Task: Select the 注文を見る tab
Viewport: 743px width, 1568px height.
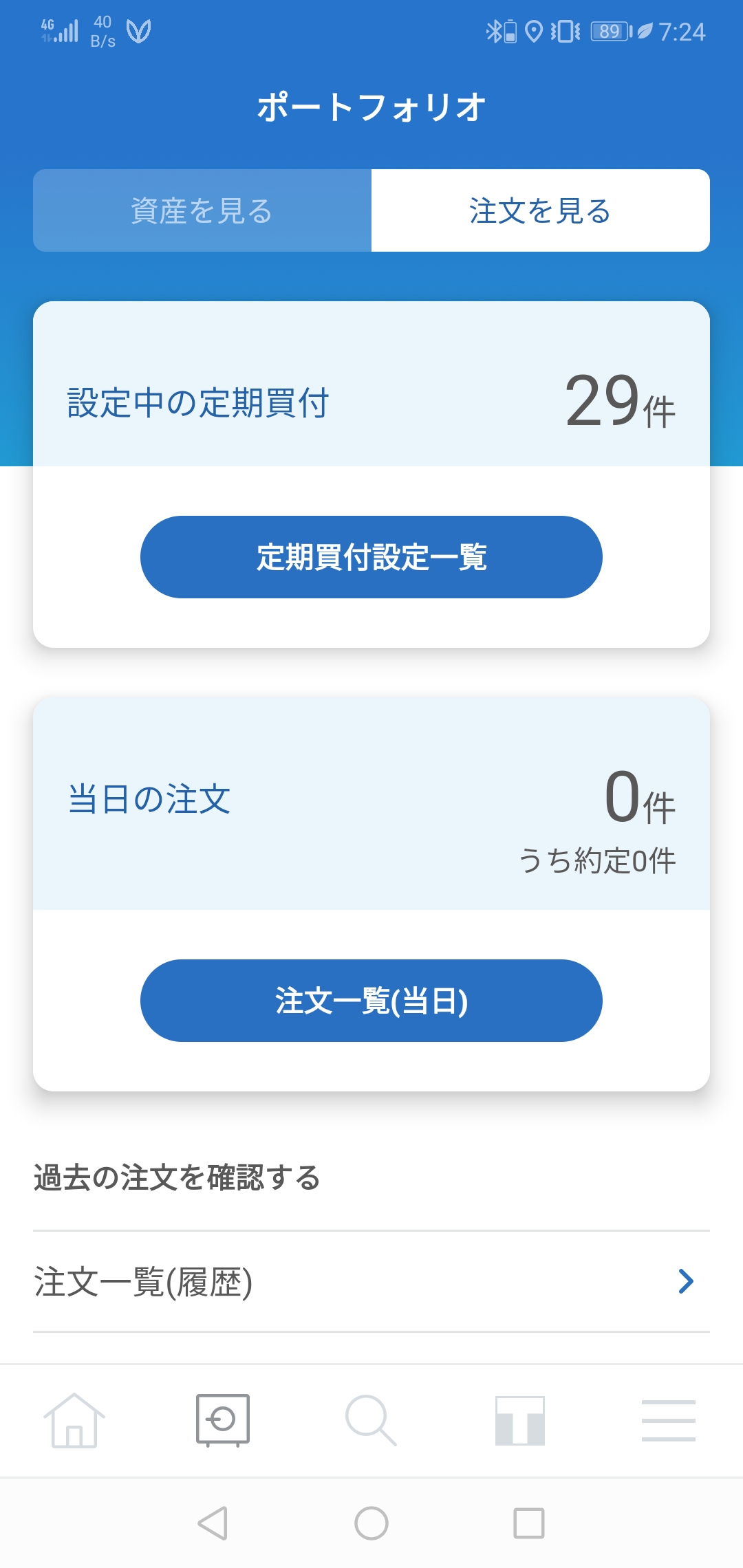Action: pyautogui.click(x=541, y=210)
